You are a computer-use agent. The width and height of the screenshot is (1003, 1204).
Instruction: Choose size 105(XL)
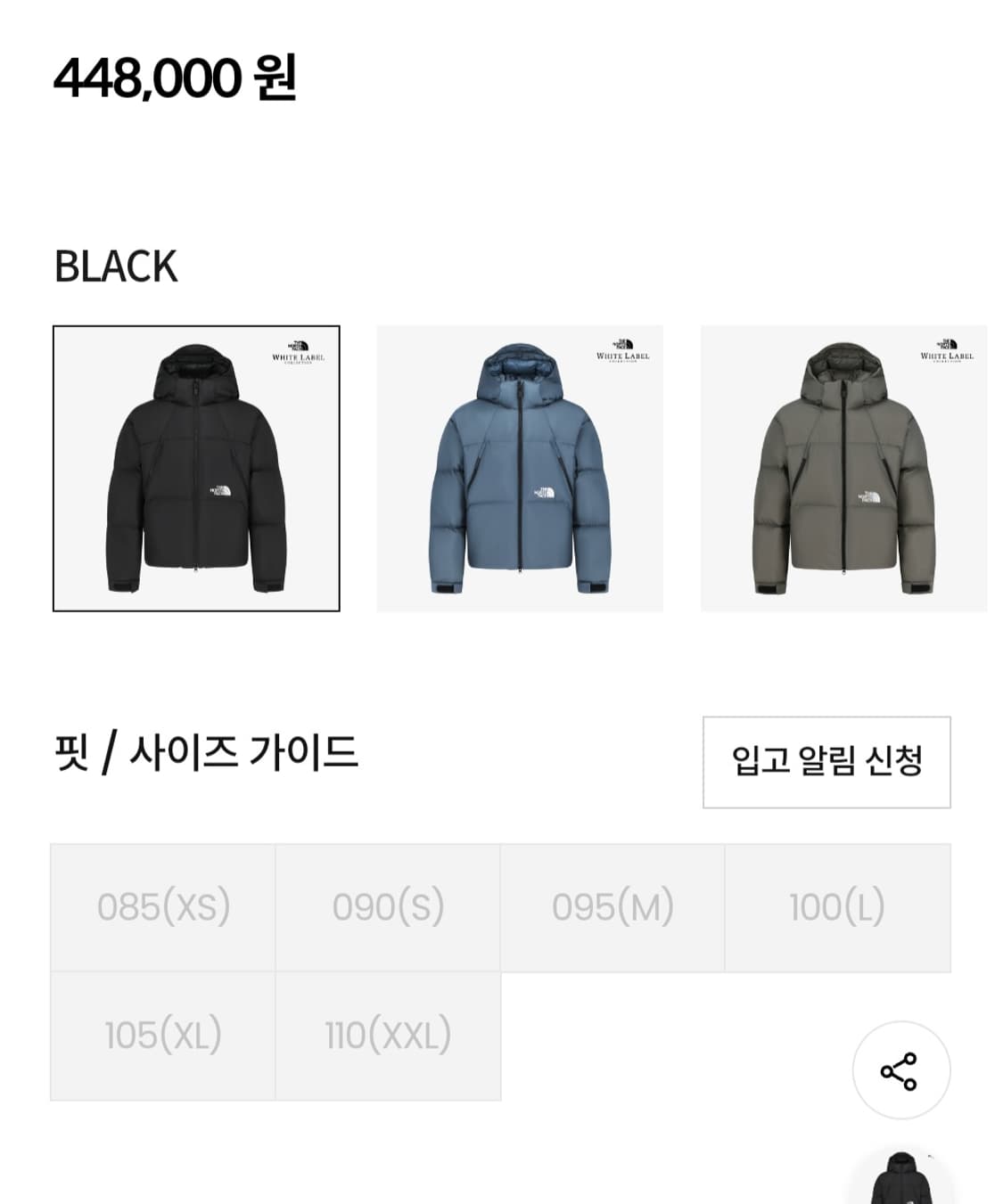click(163, 1035)
